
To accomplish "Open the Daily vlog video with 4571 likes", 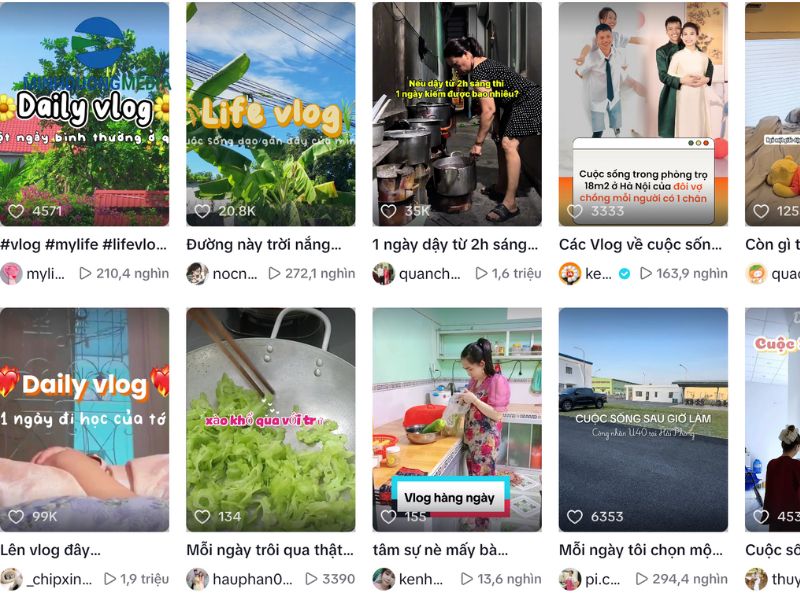I will tap(84, 115).
